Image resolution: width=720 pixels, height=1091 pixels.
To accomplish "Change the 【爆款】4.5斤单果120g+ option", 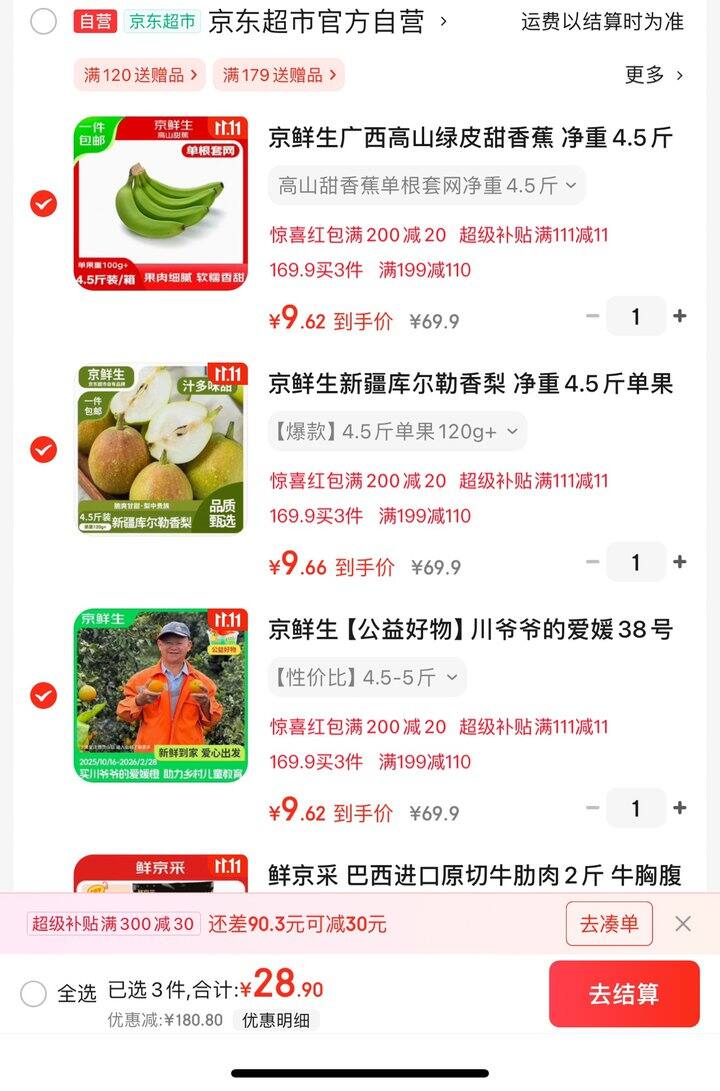I will coord(397,432).
